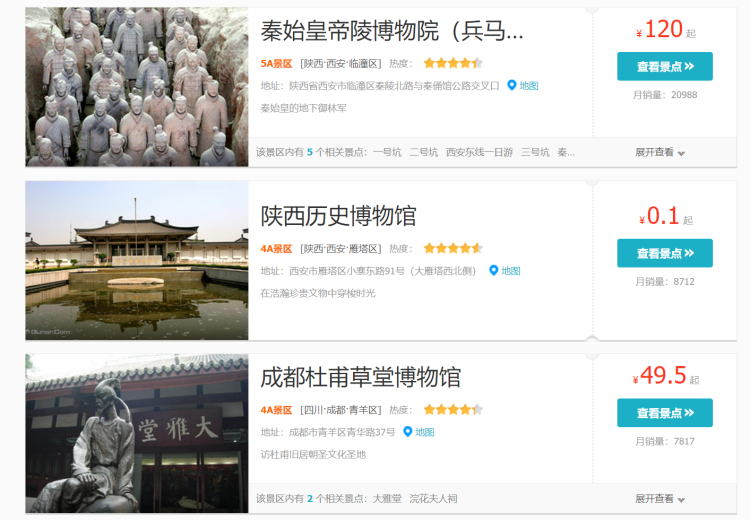Tap 查看景点 button for 秦始皇帝陵博物院
Image resolution: width=750 pixels, height=520 pixels.
[664, 67]
